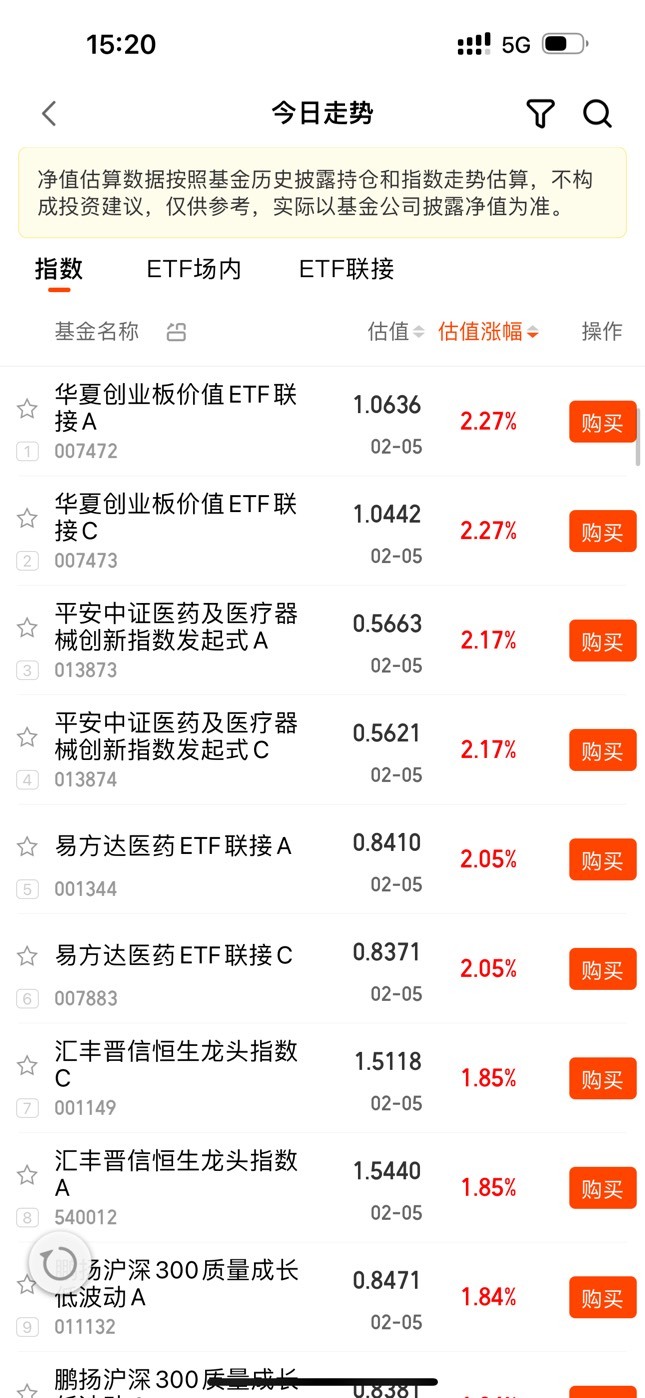This screenshot has height=1398, width=645.
Task: Open 平安中证医药及医疗器械创新指数发起式A fund details
Action: coord(177,640)
